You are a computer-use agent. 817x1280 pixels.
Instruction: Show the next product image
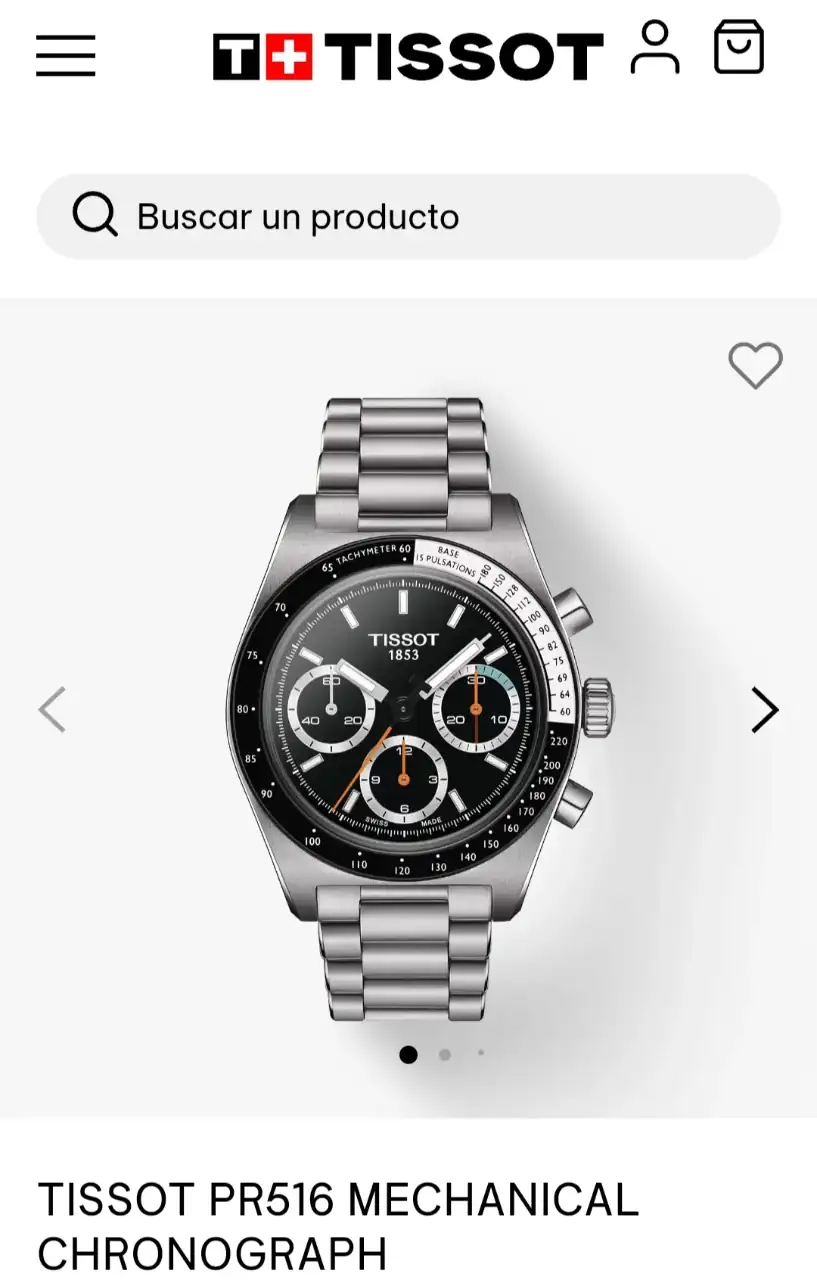[x=764, y=710]
